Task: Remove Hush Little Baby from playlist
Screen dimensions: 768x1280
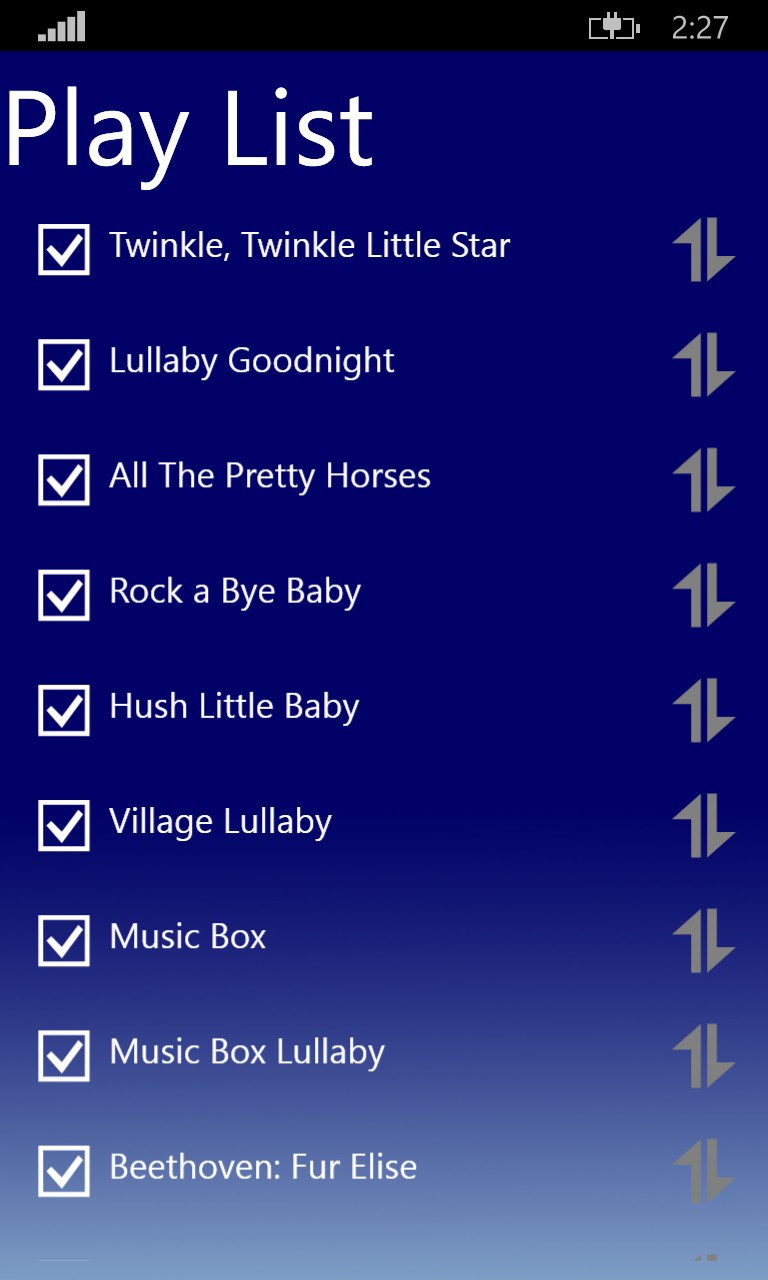Action: [x=64, y=709]
